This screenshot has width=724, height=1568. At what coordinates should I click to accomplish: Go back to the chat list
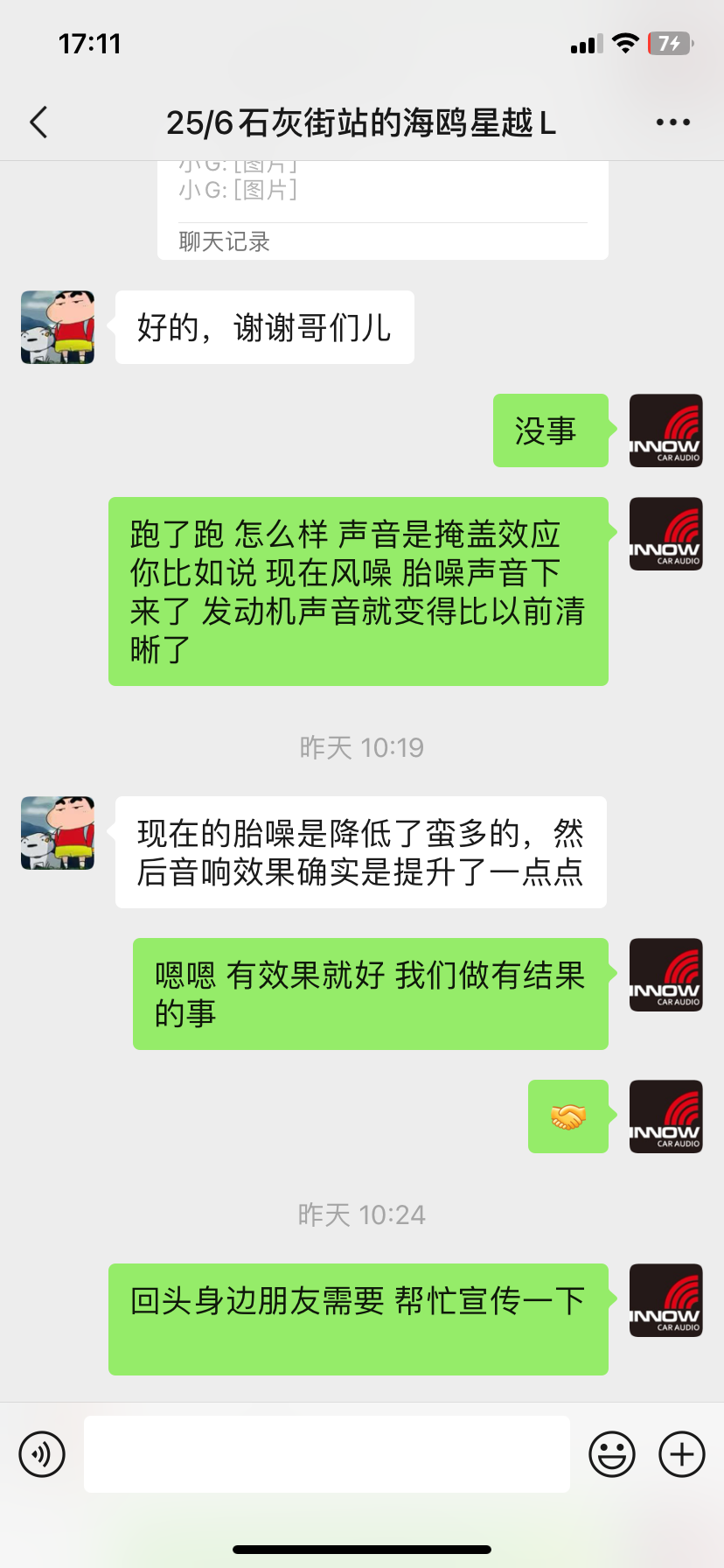click(x=38, y=122)
